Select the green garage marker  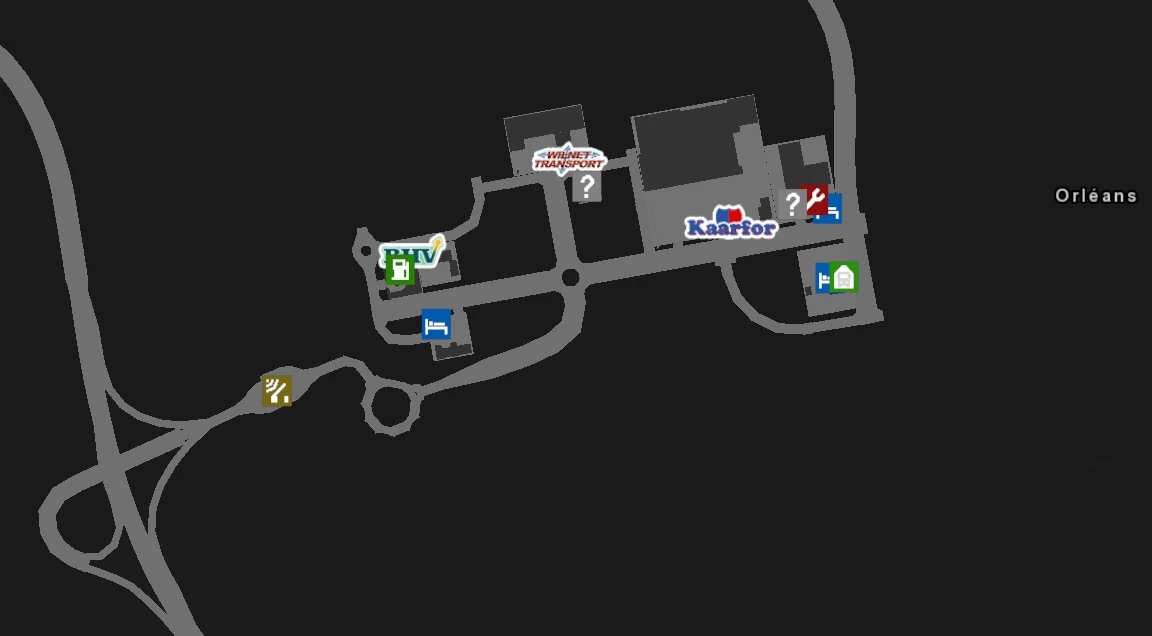click(844, 277)
